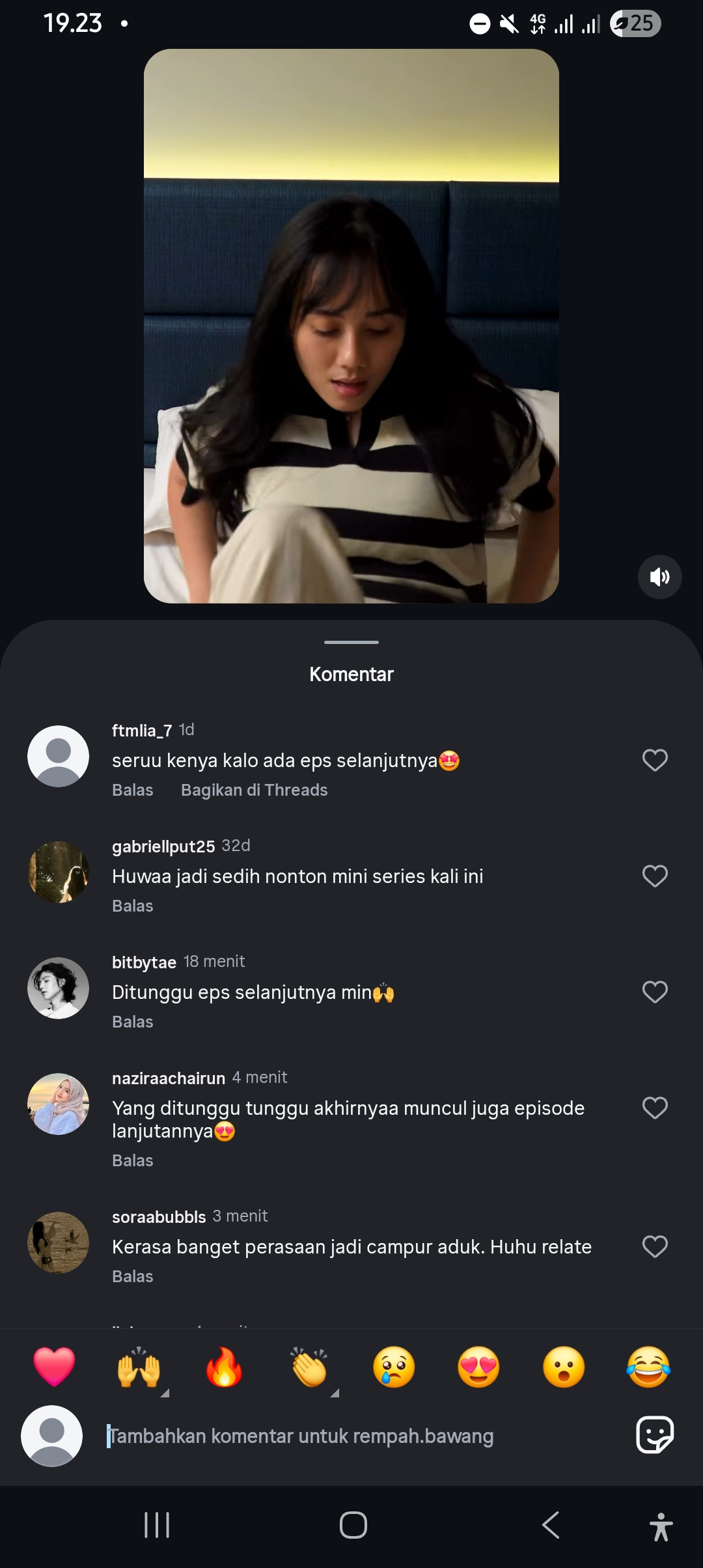Viewport: 703px width, 1568px height.
Task: Reply to bitbytae's comment
Action: [132, 1022]
